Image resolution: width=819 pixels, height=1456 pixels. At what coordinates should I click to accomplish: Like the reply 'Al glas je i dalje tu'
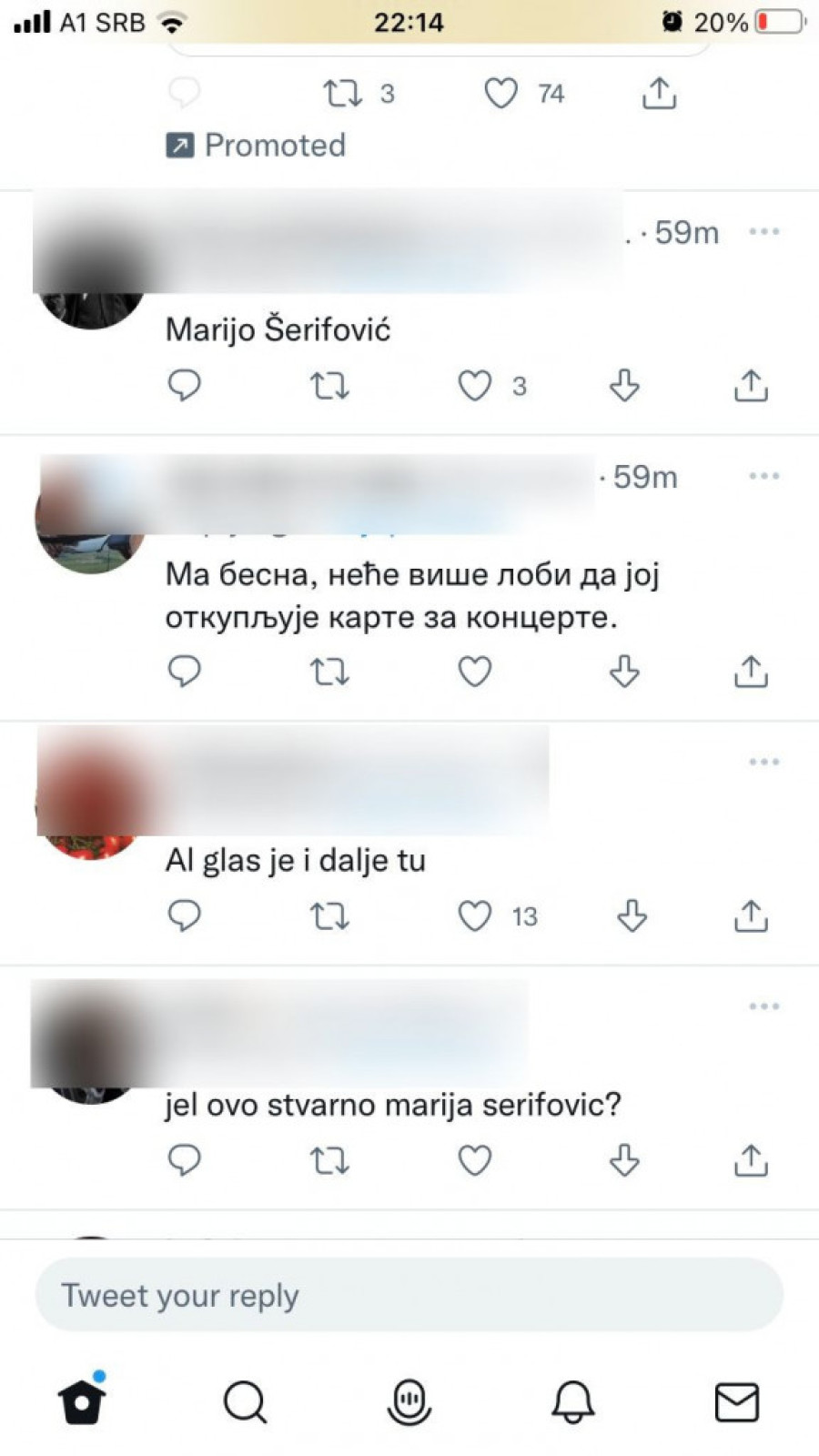475,915
